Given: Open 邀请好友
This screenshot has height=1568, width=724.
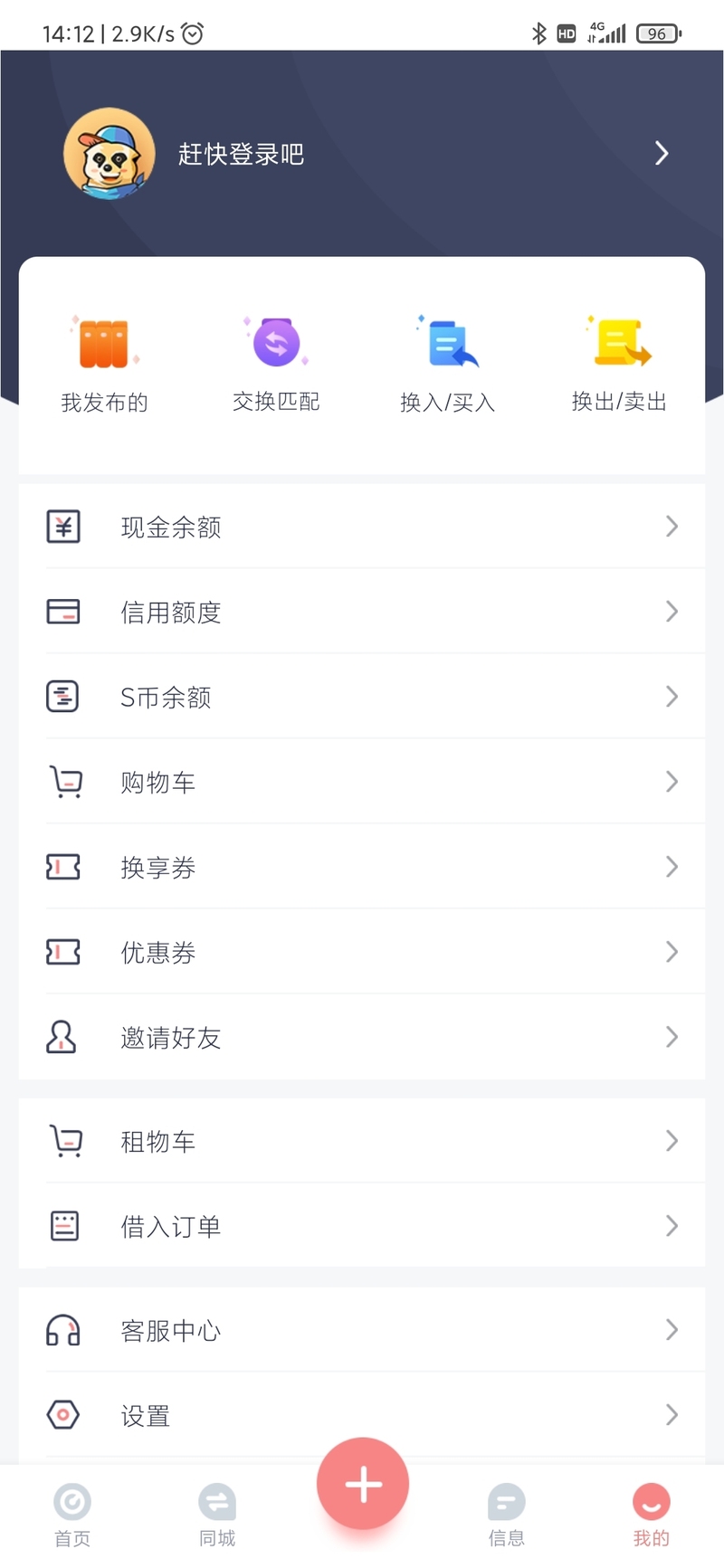Looking at the screenshot, I should pyautogui.click(x=362, y=1037).
